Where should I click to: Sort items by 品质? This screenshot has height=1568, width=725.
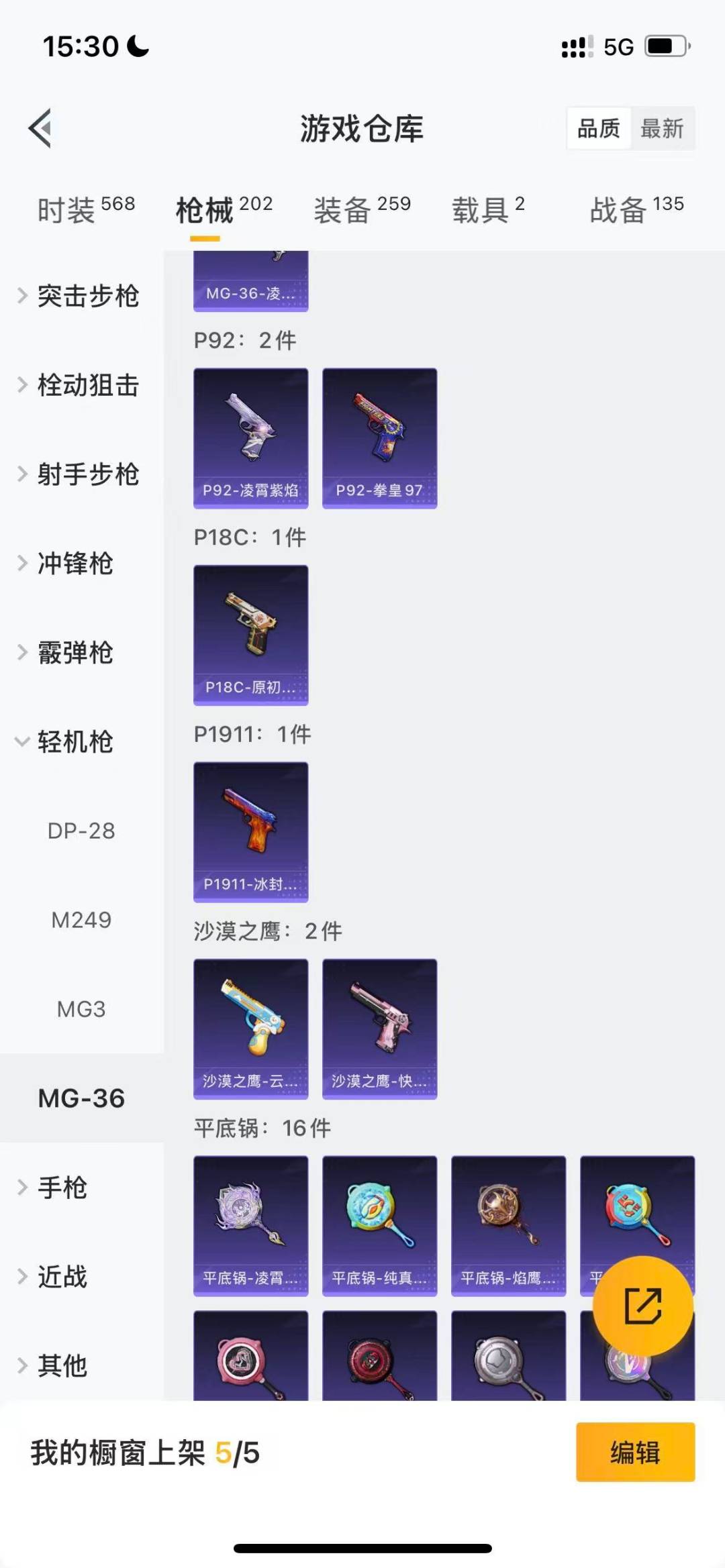(x=599, y=128)
